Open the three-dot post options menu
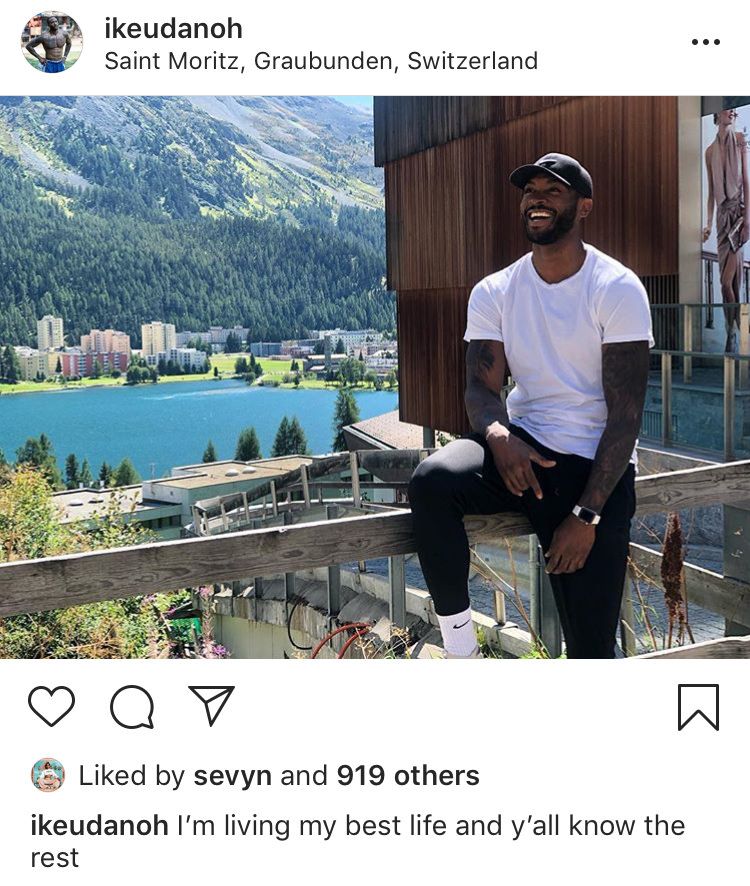This screenshot has height=886, width=750. (x=705, y=42)
